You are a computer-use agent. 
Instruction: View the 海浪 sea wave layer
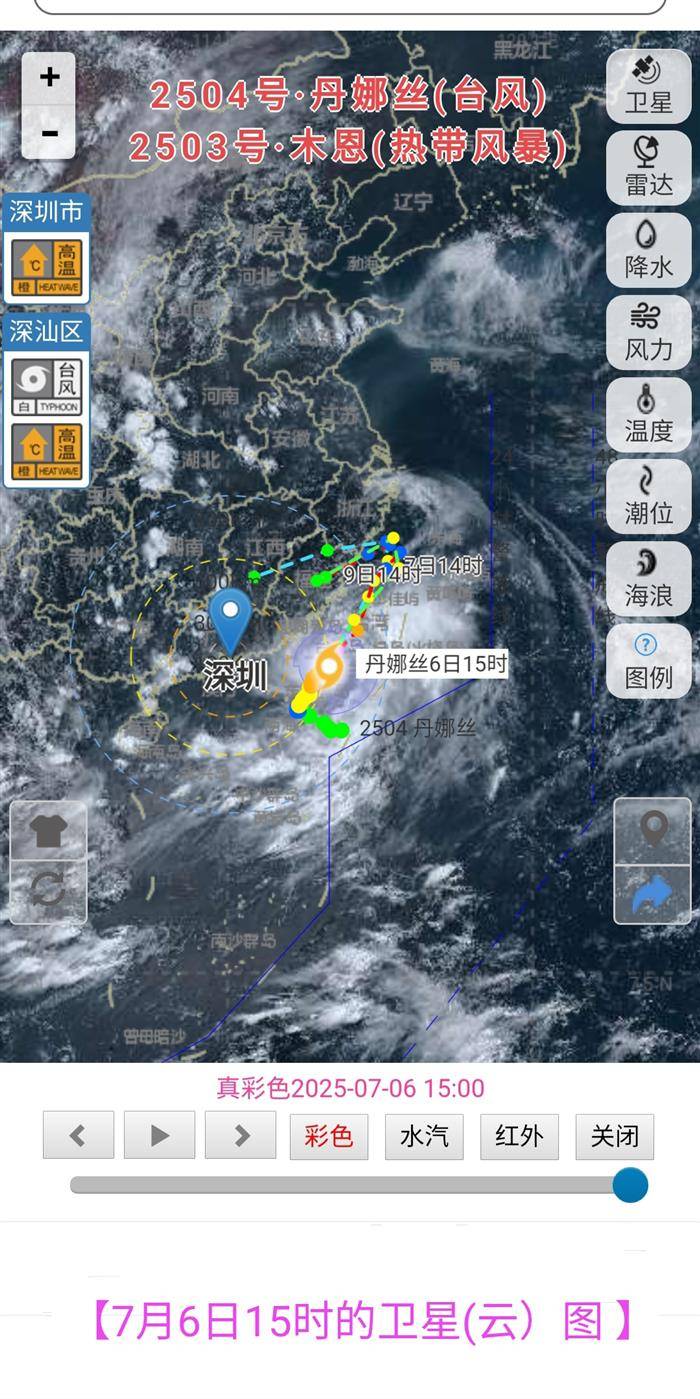pos(649,578)
